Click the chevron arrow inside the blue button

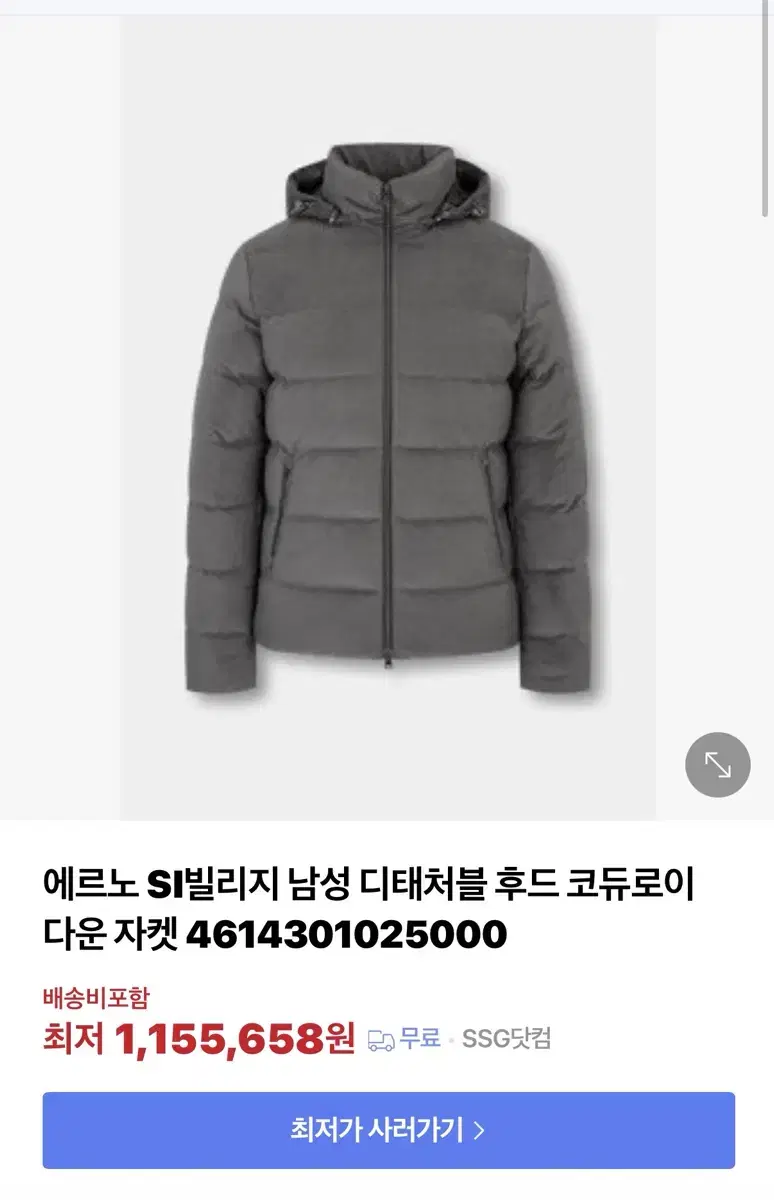(x=483, y=1130)
